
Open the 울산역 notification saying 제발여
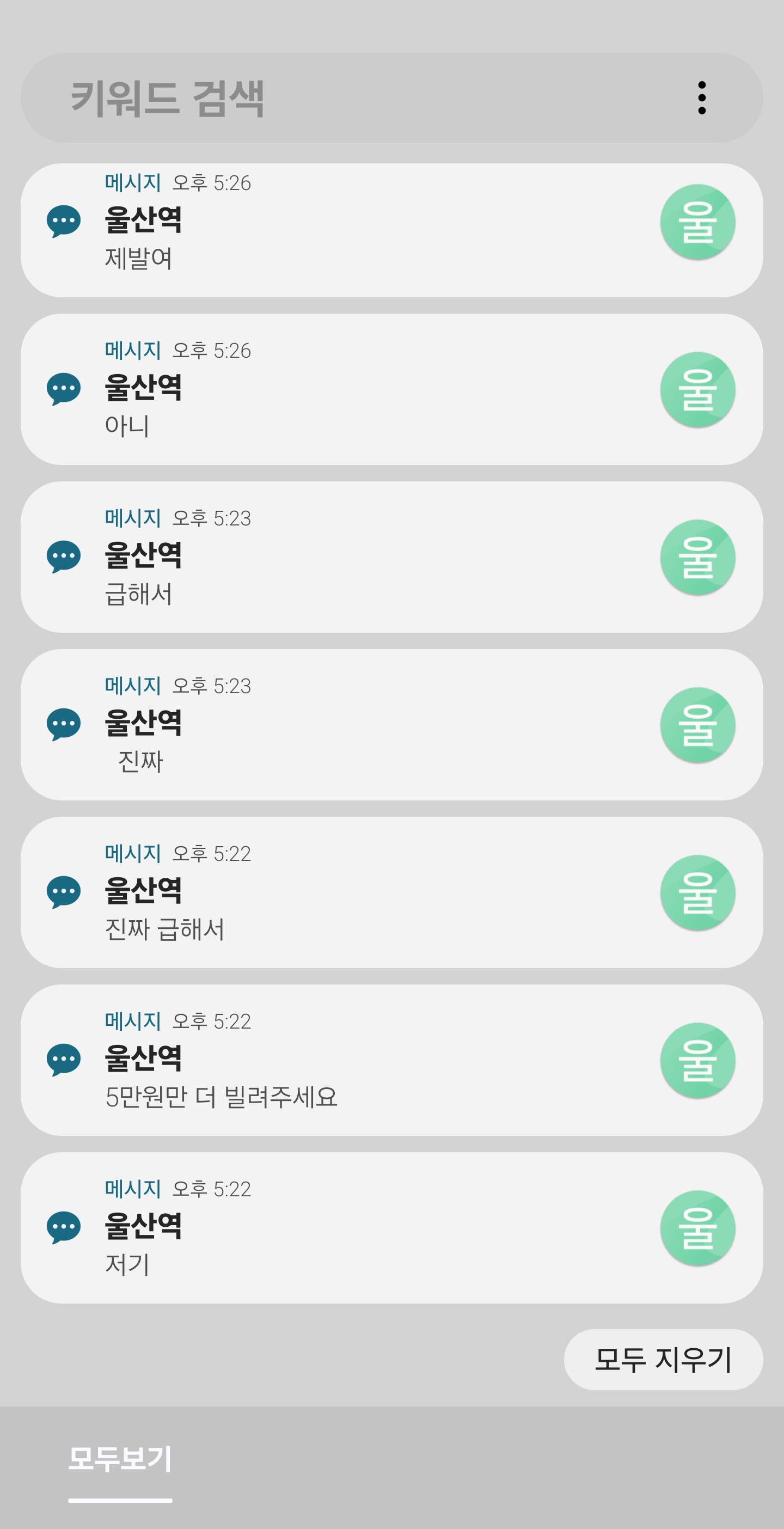(x=391, y=230)
